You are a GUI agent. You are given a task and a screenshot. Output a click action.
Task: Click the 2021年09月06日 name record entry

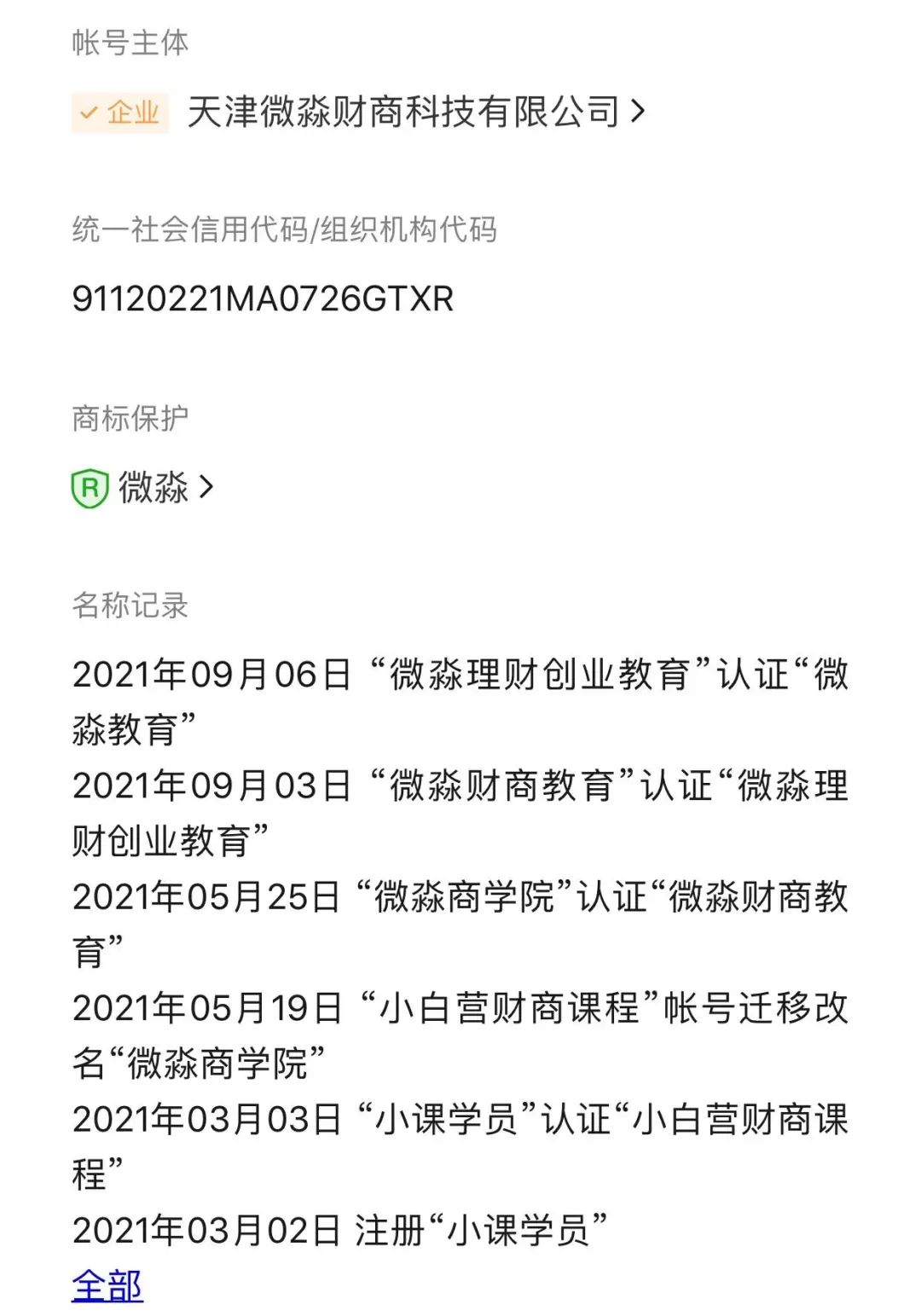tap(460, 676)
